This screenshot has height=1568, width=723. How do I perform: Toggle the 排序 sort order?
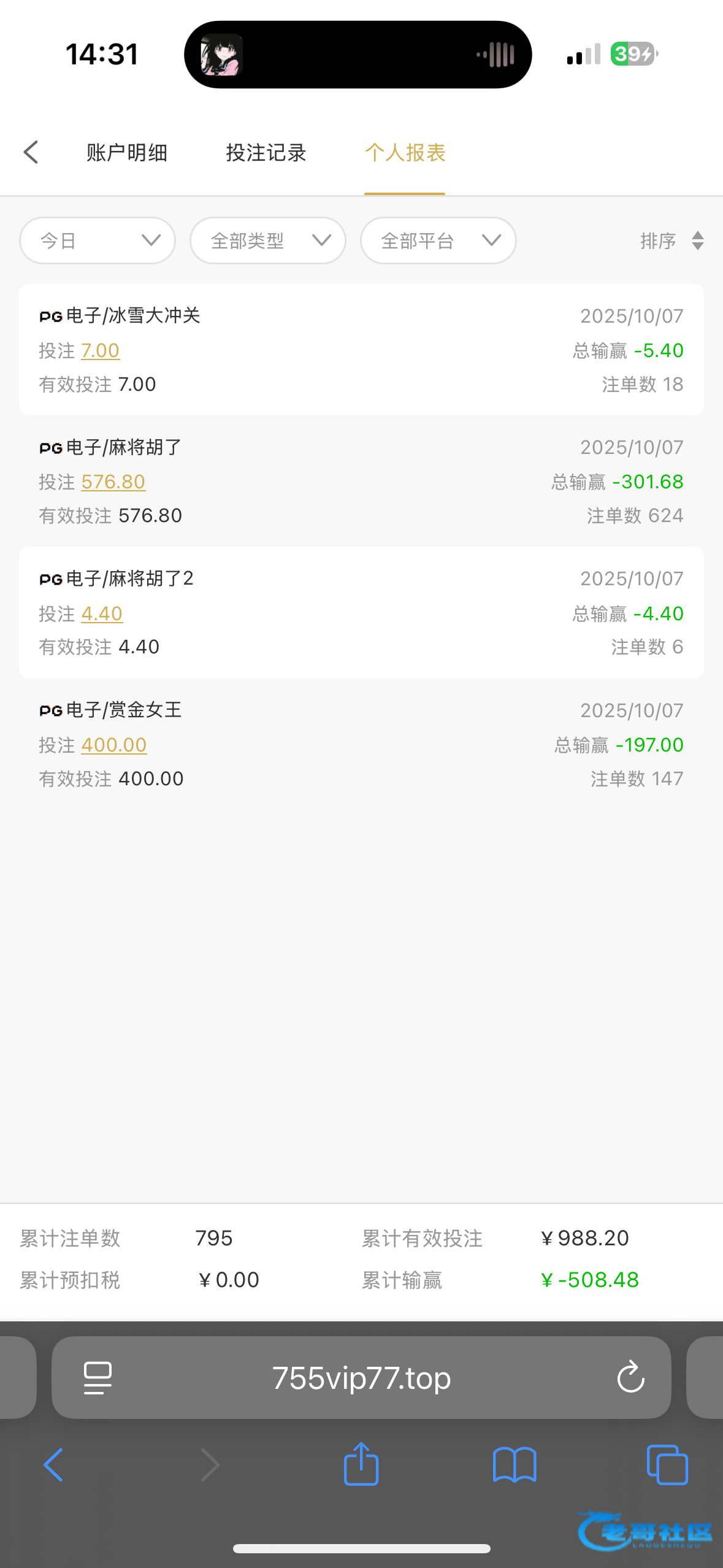(x=671, y=240)
